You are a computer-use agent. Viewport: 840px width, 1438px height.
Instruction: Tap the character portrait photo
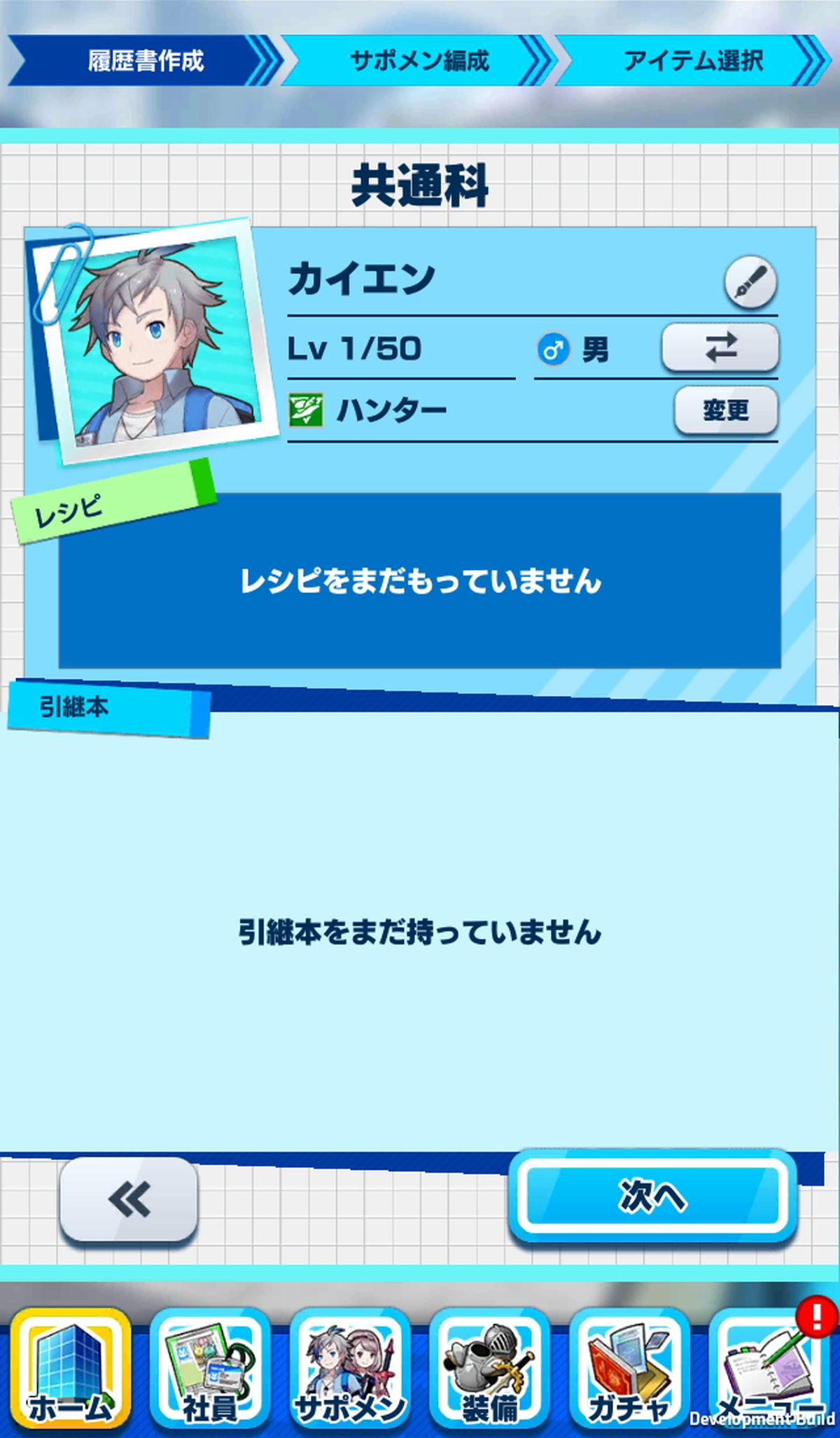pyautogui.click(x=150, y=342)
